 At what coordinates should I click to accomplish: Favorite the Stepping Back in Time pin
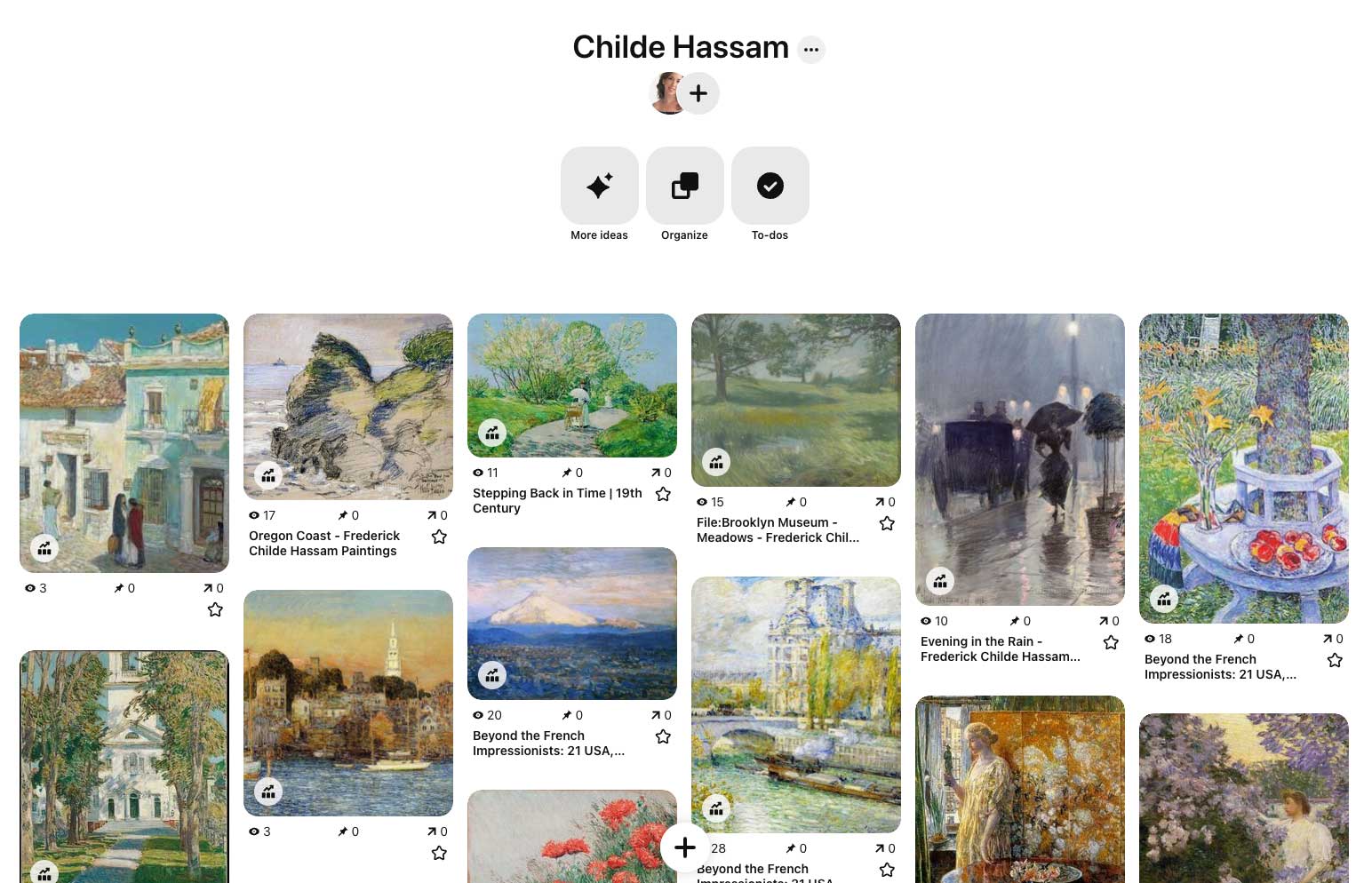coord(663,494)
